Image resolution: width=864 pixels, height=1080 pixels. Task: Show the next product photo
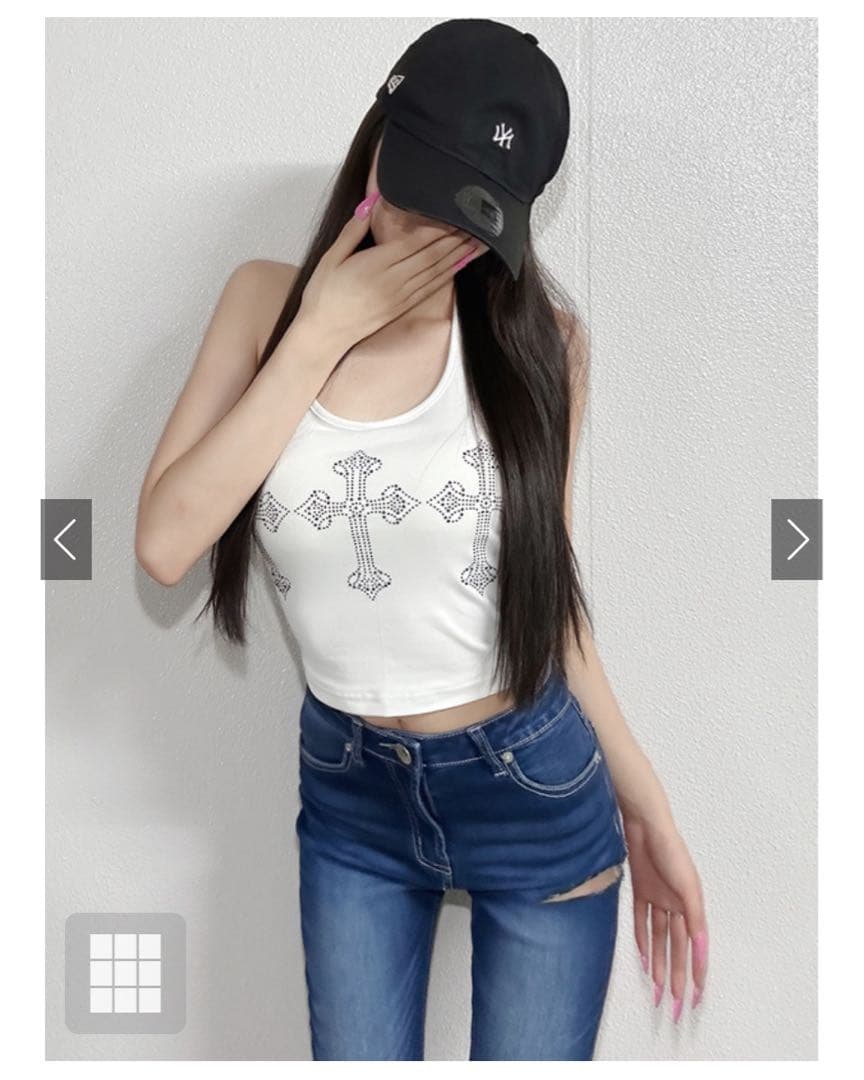coord(796,539)
